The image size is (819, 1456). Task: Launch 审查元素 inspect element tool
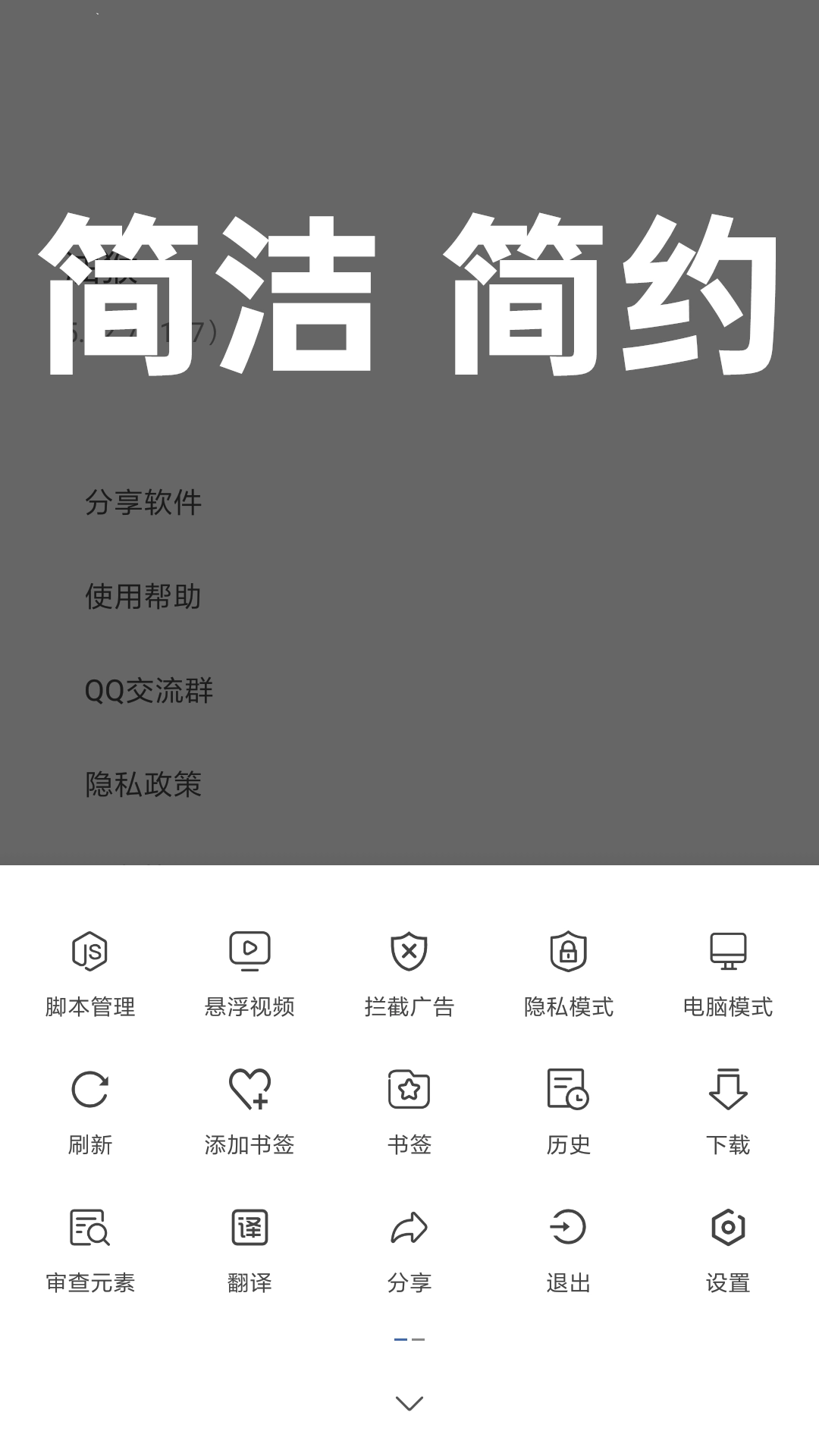(x=90, y=1247)
